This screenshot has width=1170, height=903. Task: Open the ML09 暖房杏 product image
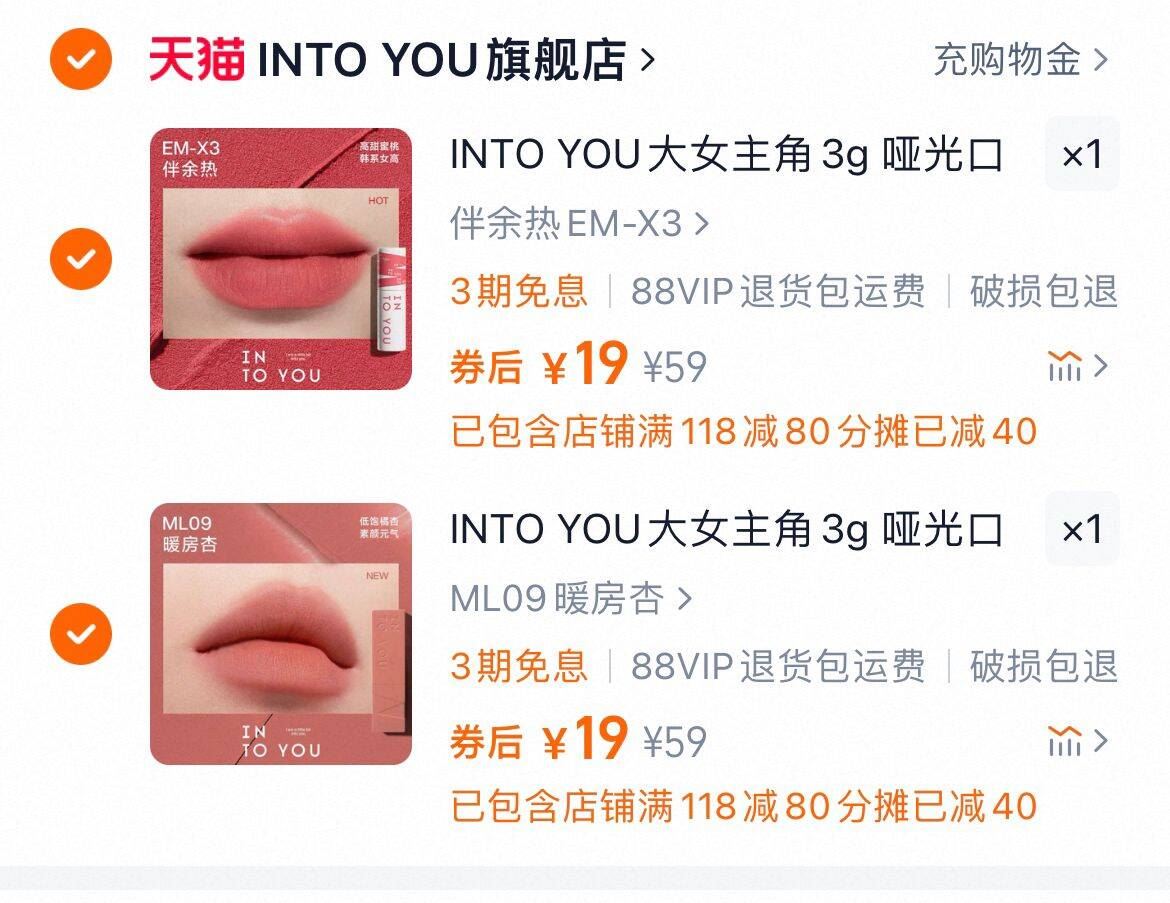pos(281,634)
